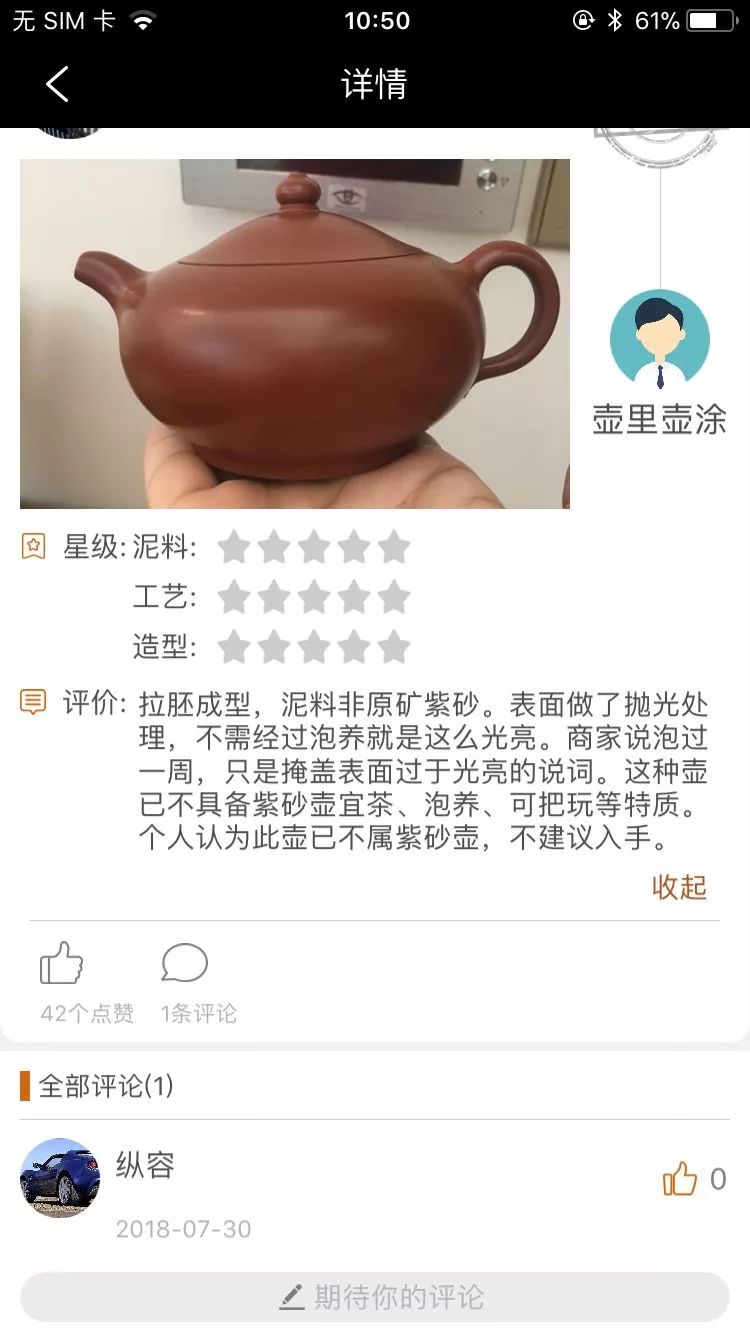The height and width of the screenshot is (1334, 750).
Task: Go back from the 详情 page
Action: pos(57,84)
